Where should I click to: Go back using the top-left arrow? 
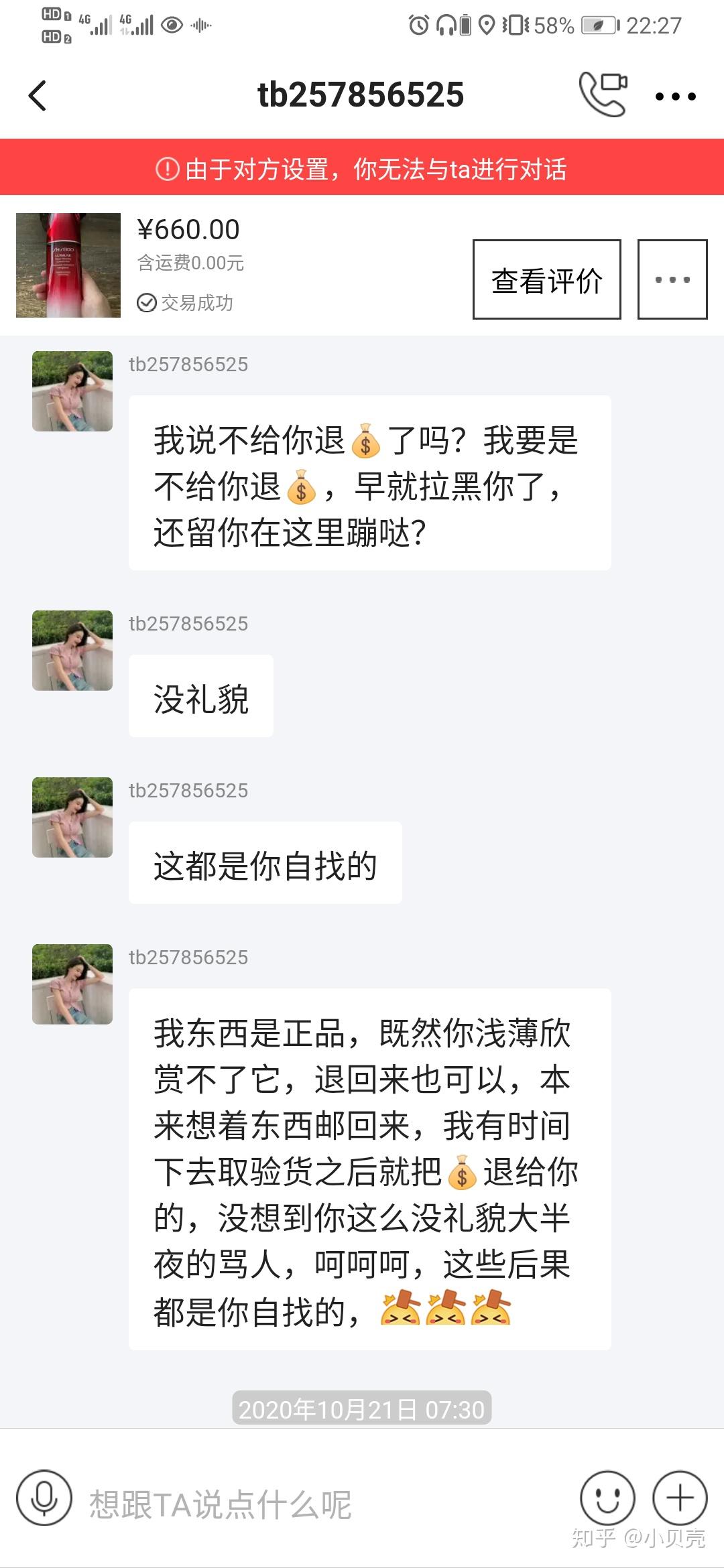tap(38, 96)
